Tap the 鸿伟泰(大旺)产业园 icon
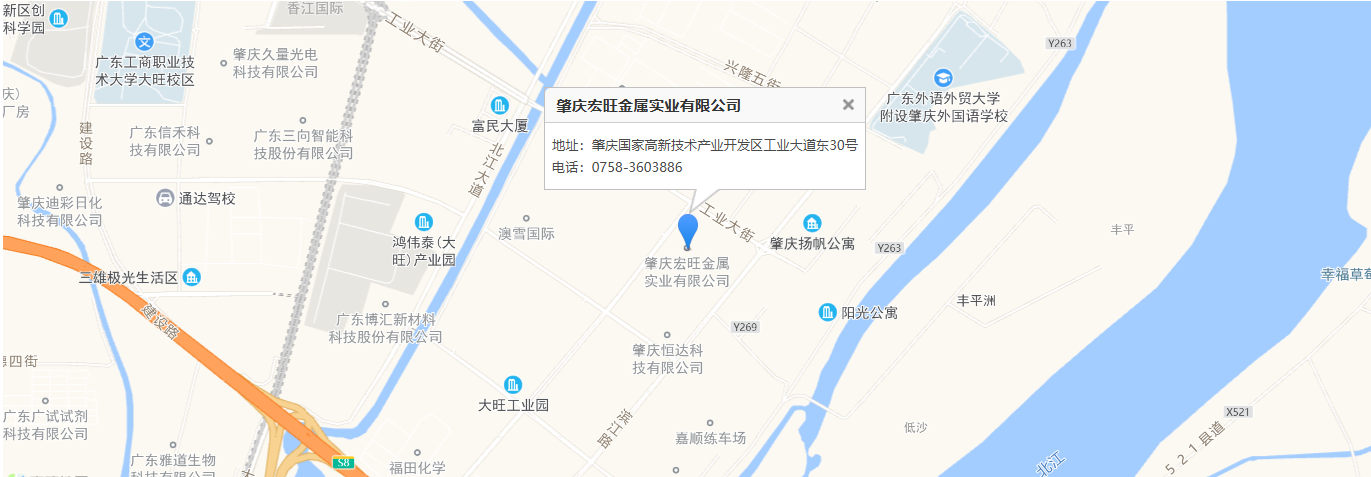Image resolution: width=1371 pixels, height=477 pixels. coord(424,221)
